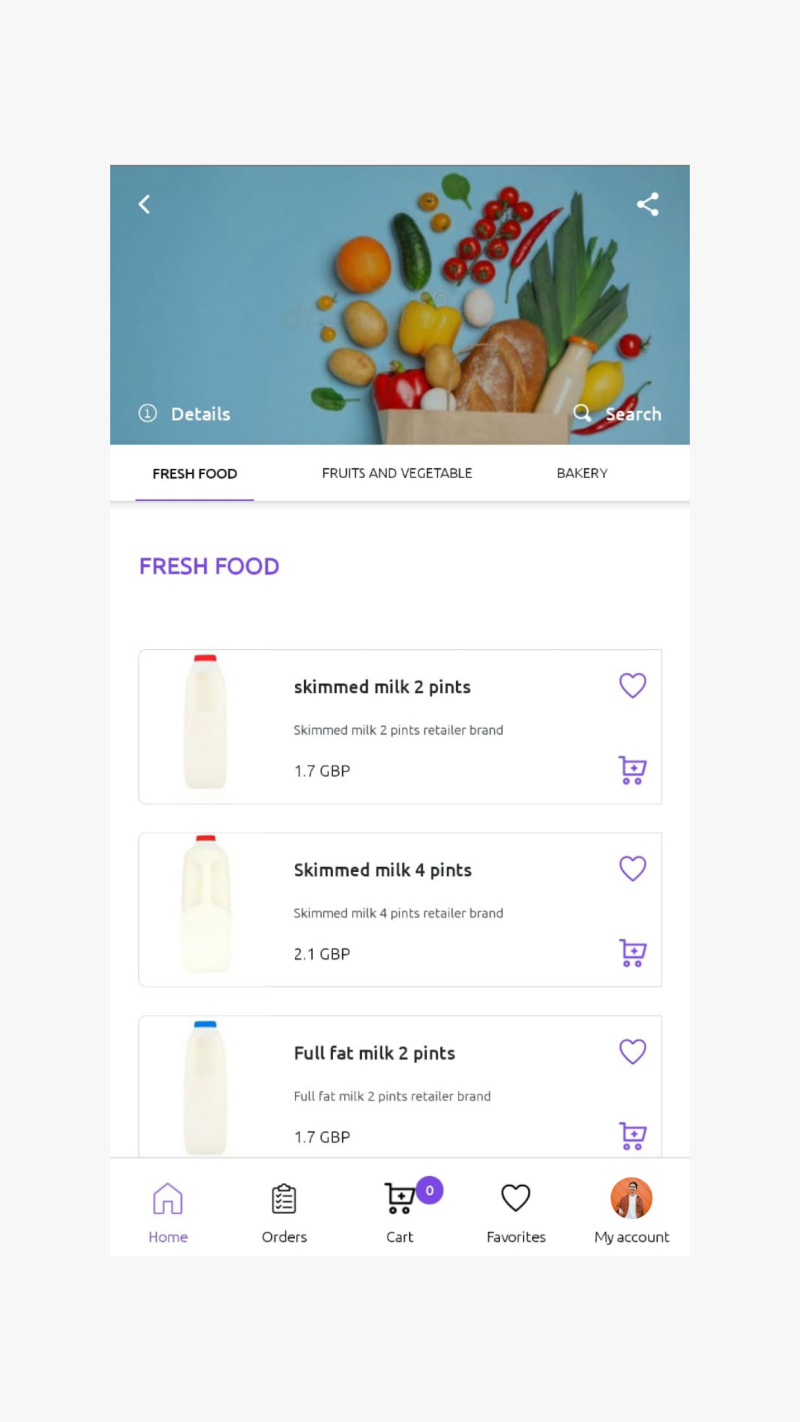800x1422 pixels.
Task: Add Full fat milk 2 pints to cart
Action: point(632,1136)
